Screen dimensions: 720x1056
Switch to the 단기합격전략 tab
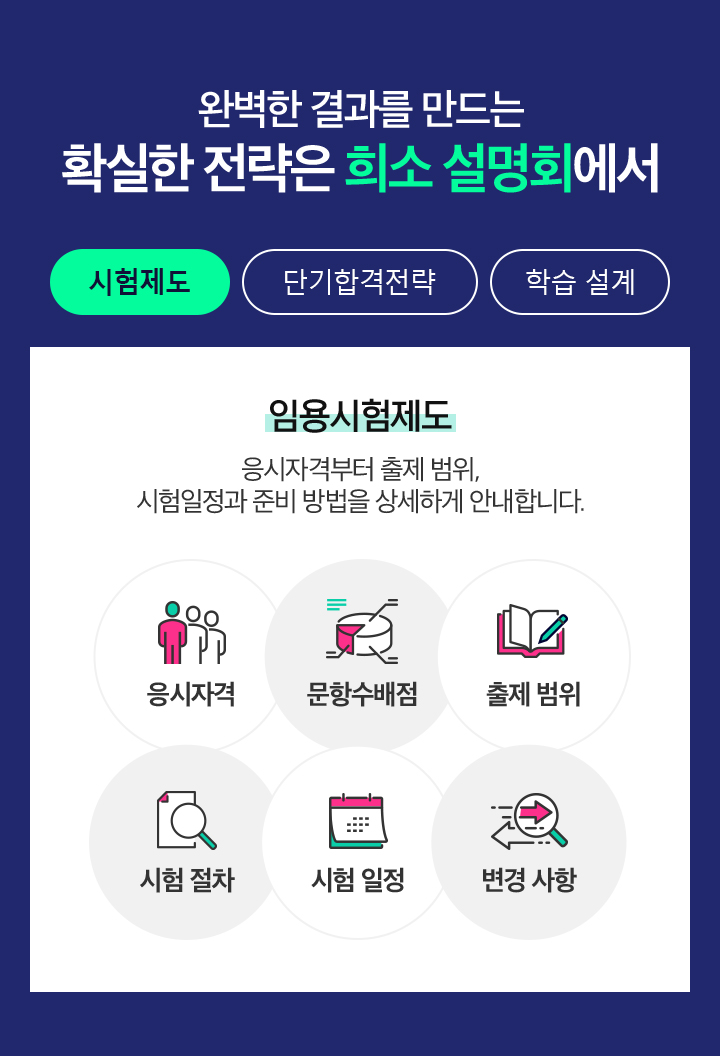[359, 282]
